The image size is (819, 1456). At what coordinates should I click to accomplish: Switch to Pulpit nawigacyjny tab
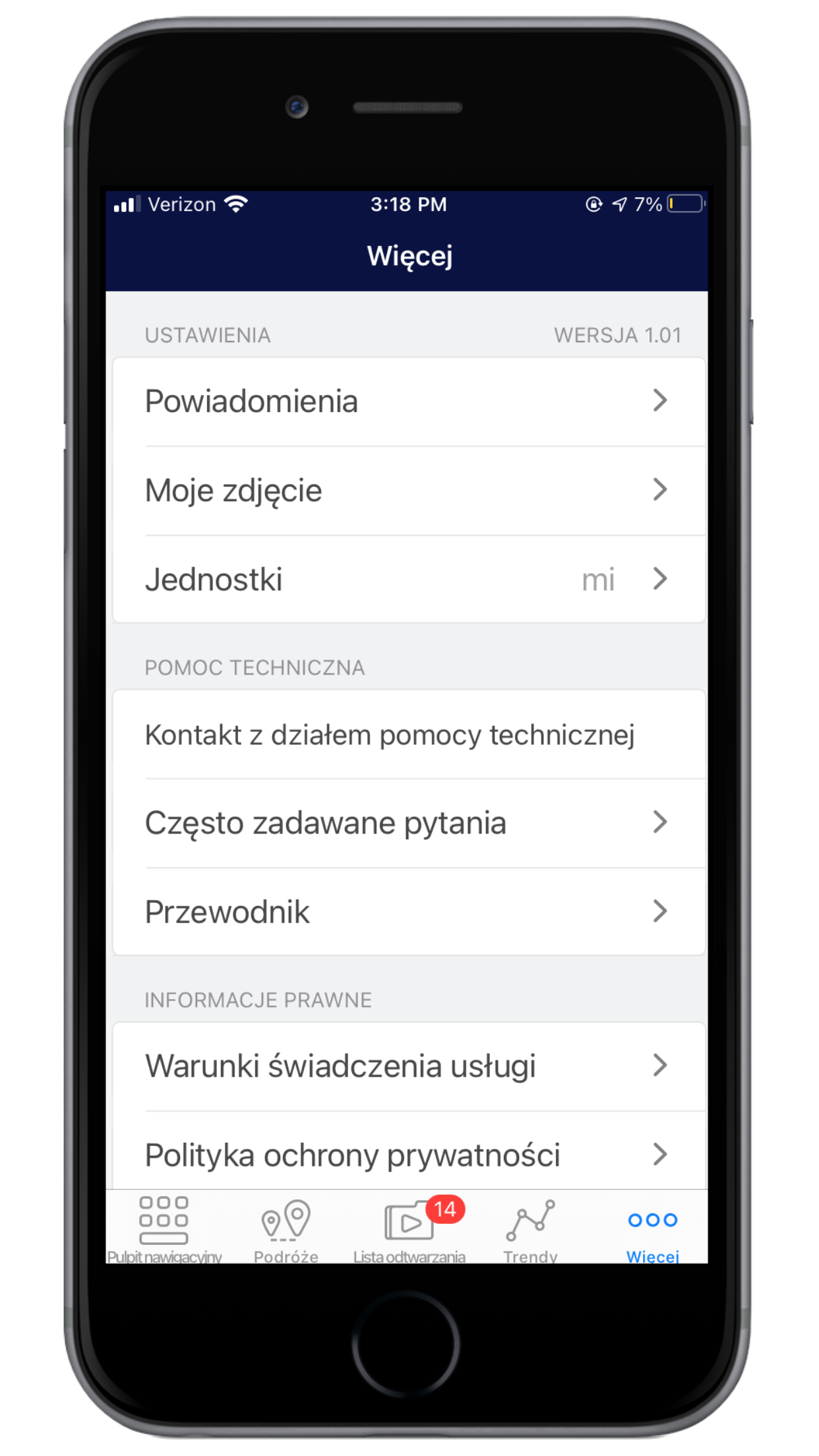164,1228
